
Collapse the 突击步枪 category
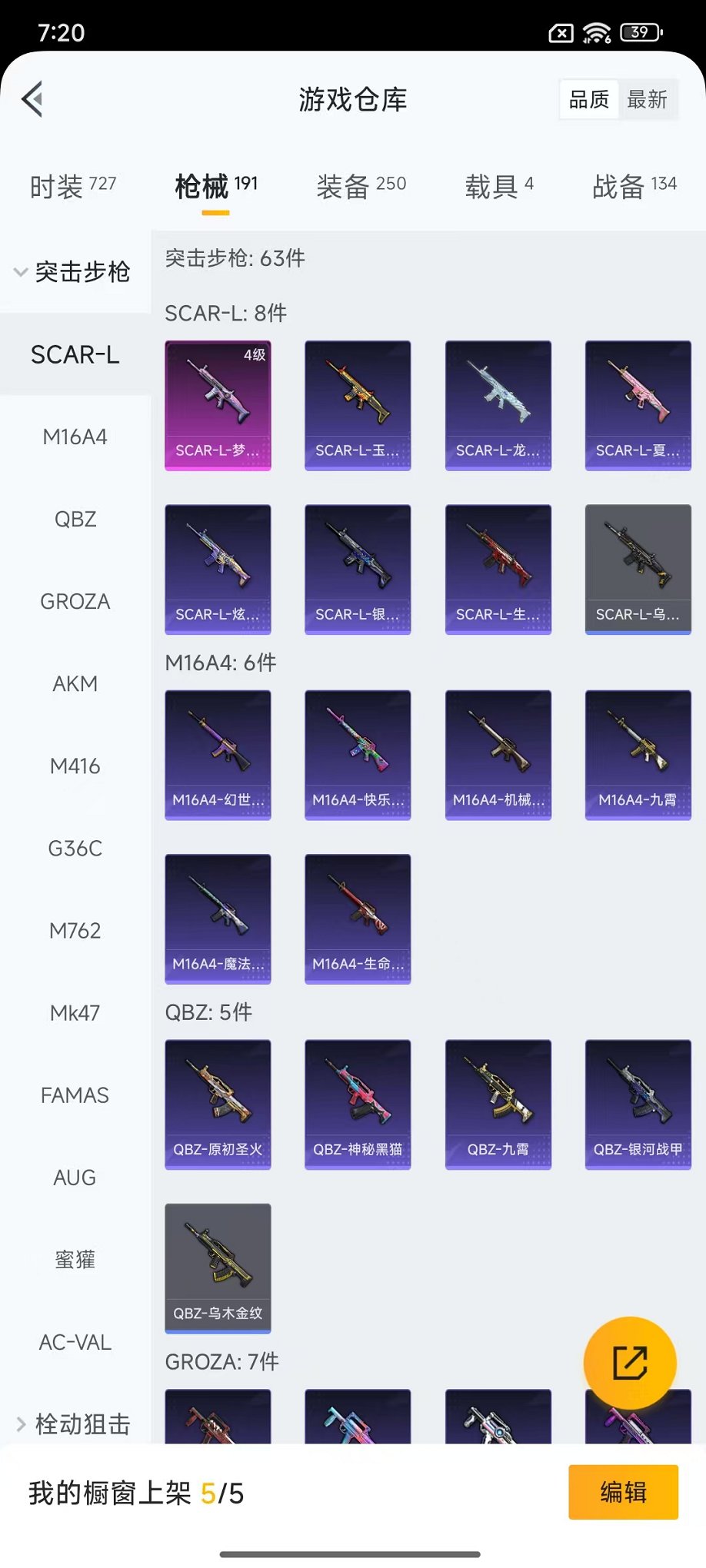click(x=73, y=271)
